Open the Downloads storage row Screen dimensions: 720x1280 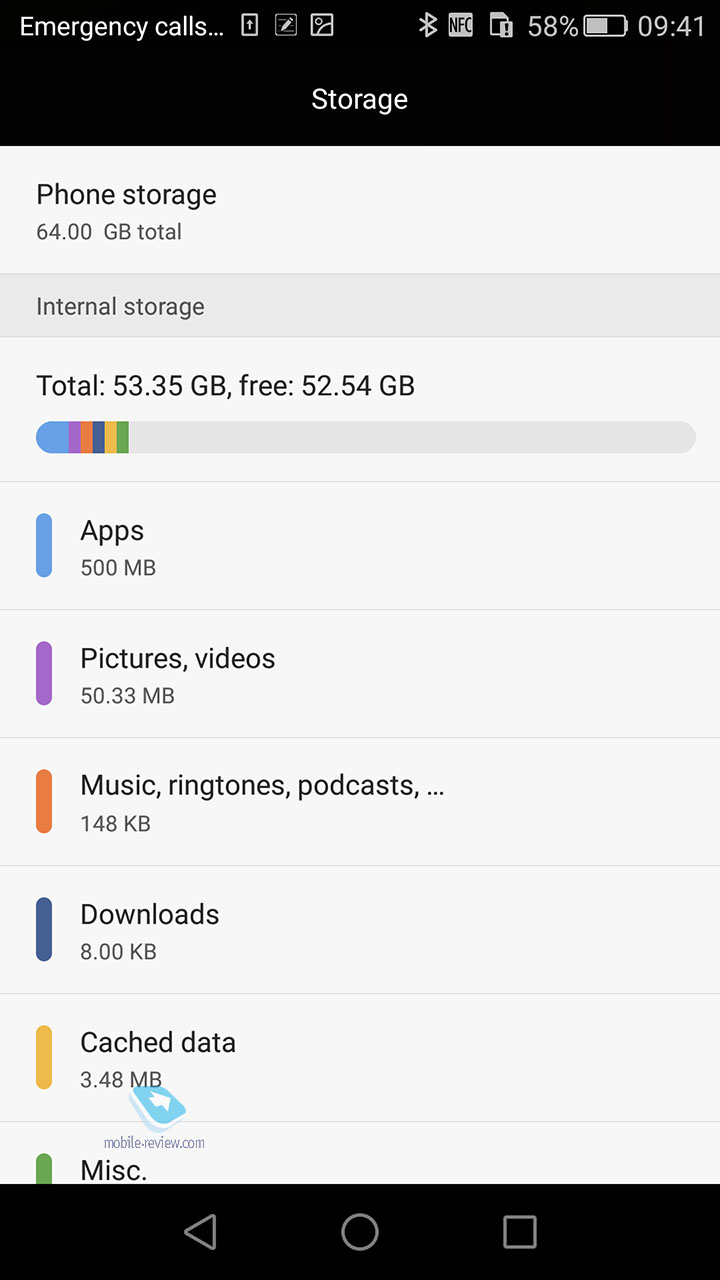click(360, 930)
